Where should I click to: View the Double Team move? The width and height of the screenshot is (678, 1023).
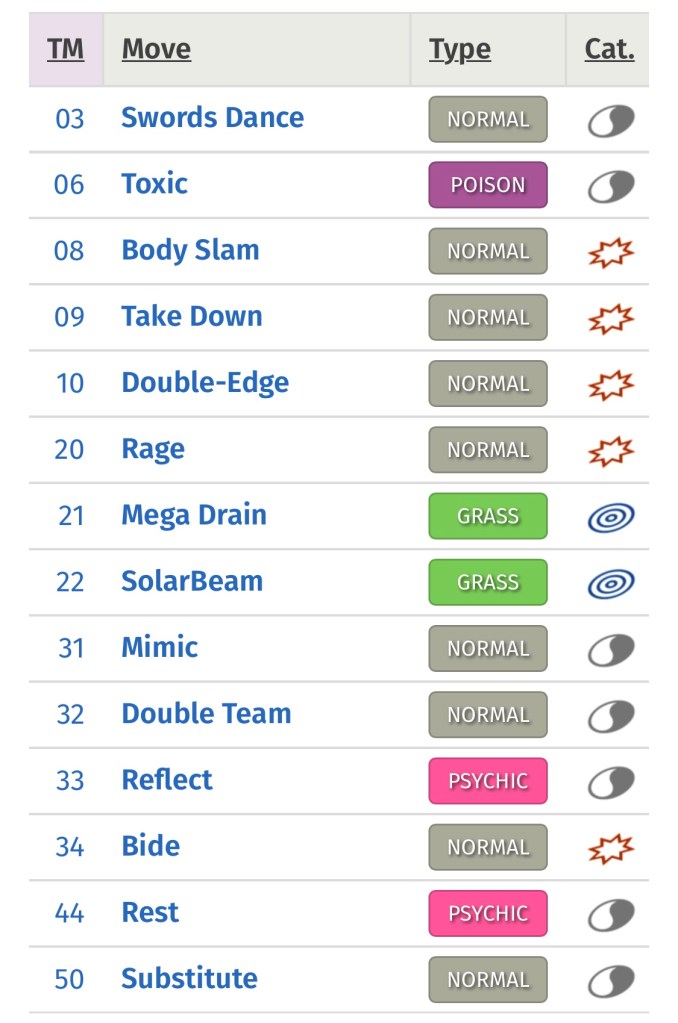[206, 714]
